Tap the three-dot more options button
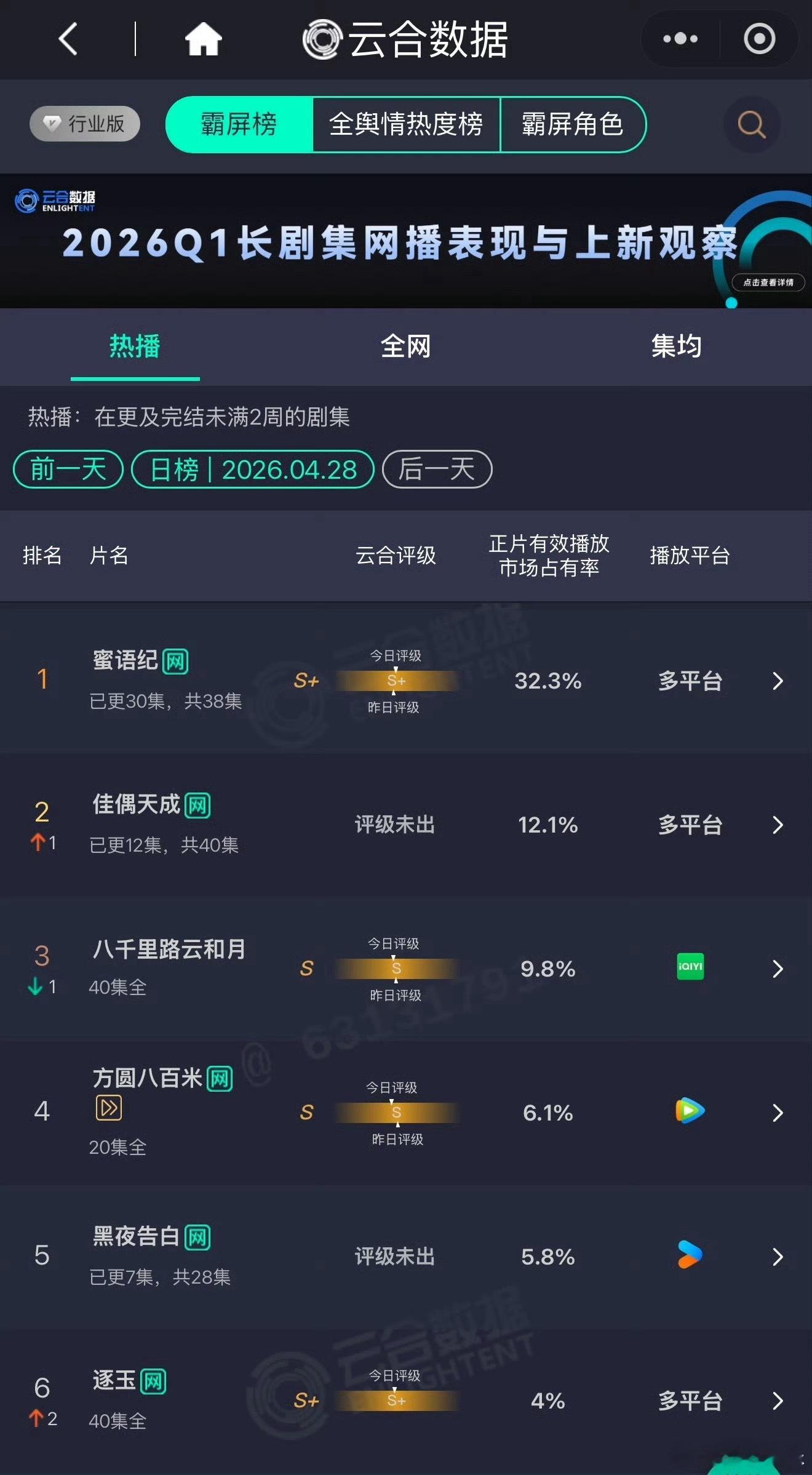The height and width of the screenshot is (1475, 812). coord(679,39)
